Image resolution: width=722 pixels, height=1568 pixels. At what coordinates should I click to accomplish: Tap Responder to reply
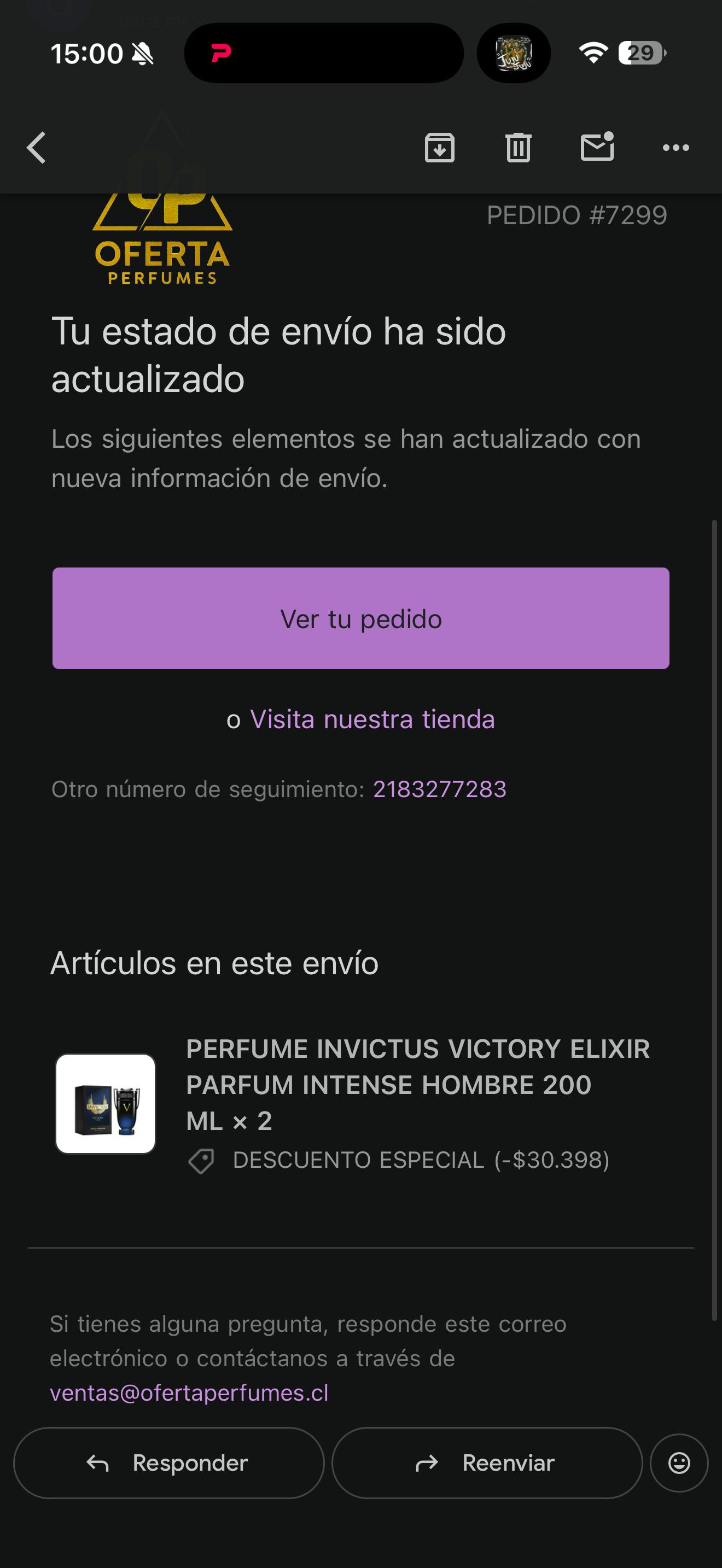point(168,1462)
